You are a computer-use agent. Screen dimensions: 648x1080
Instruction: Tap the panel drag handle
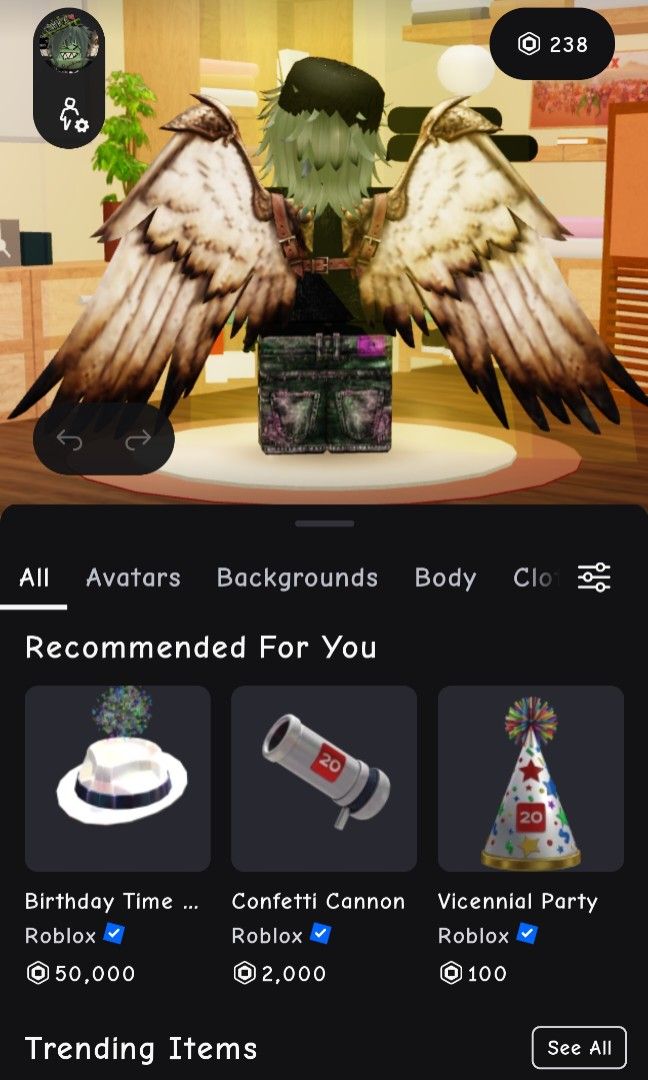tap(324, 524)
